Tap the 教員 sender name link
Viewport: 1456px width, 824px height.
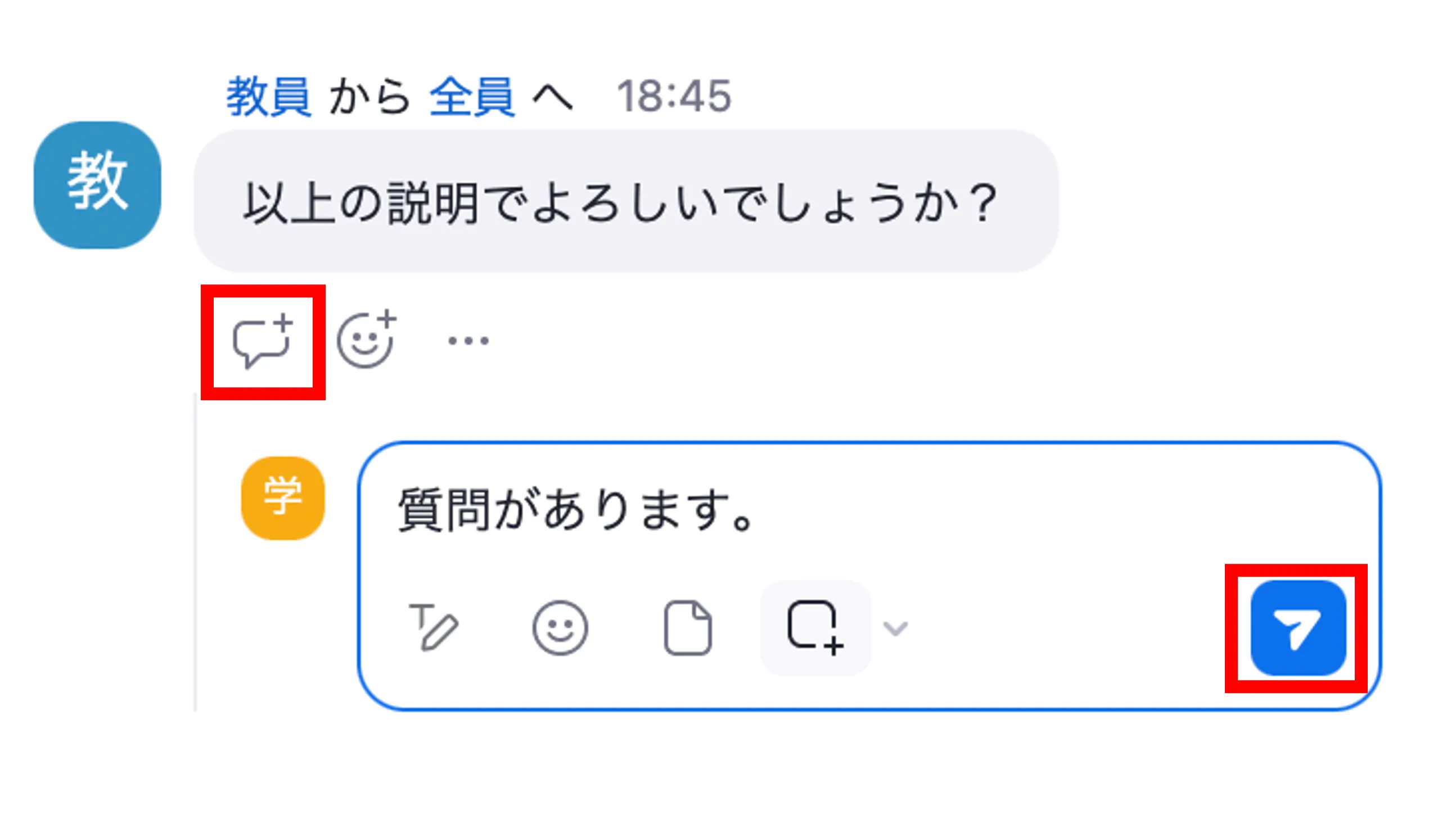tap(268, 97)
